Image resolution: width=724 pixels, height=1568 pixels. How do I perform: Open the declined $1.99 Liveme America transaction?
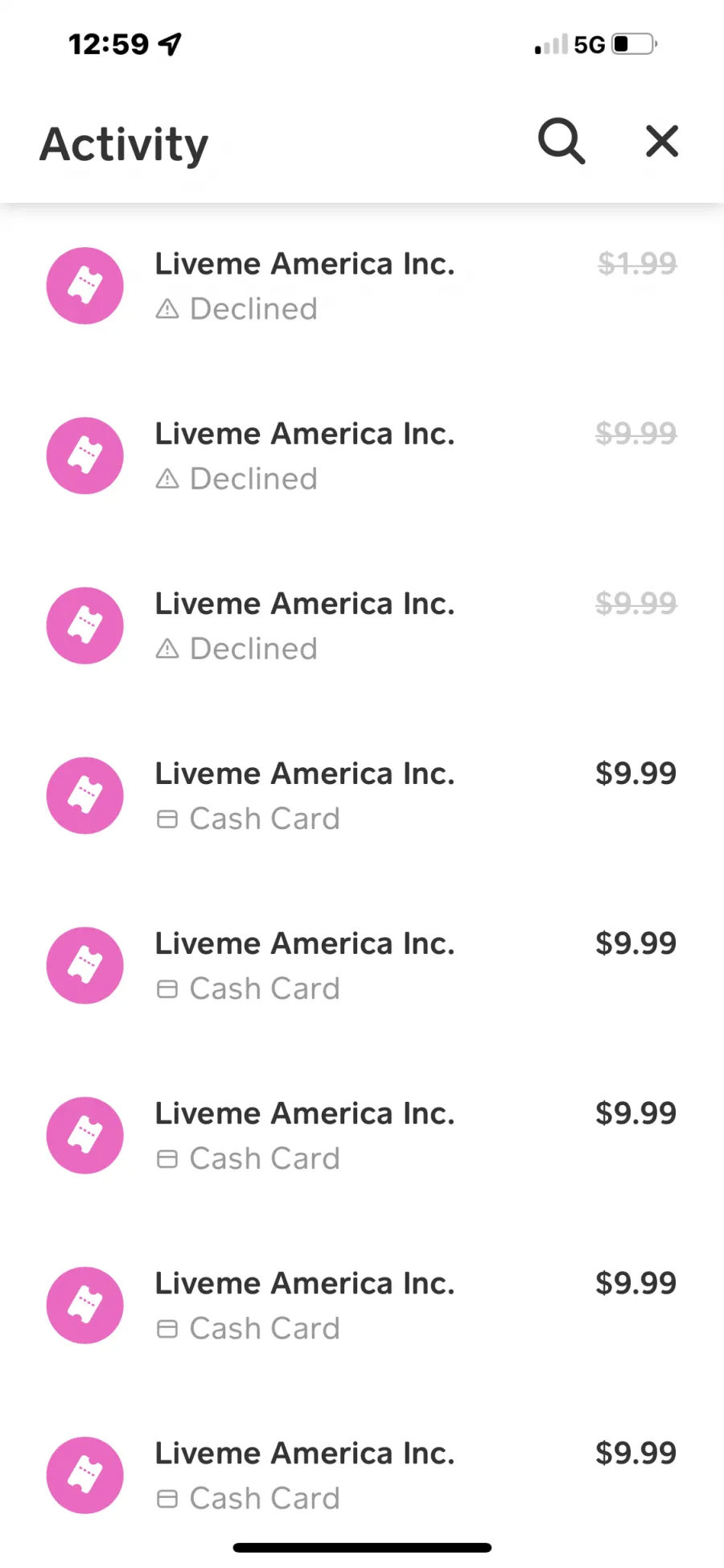[362, 286]
